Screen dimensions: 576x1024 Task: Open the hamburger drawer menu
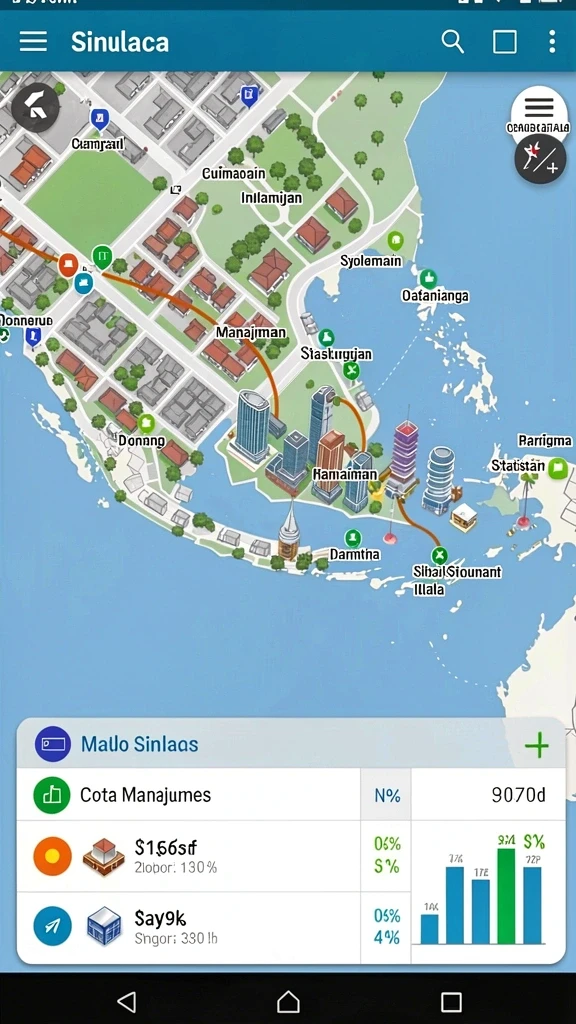point(33,42)
